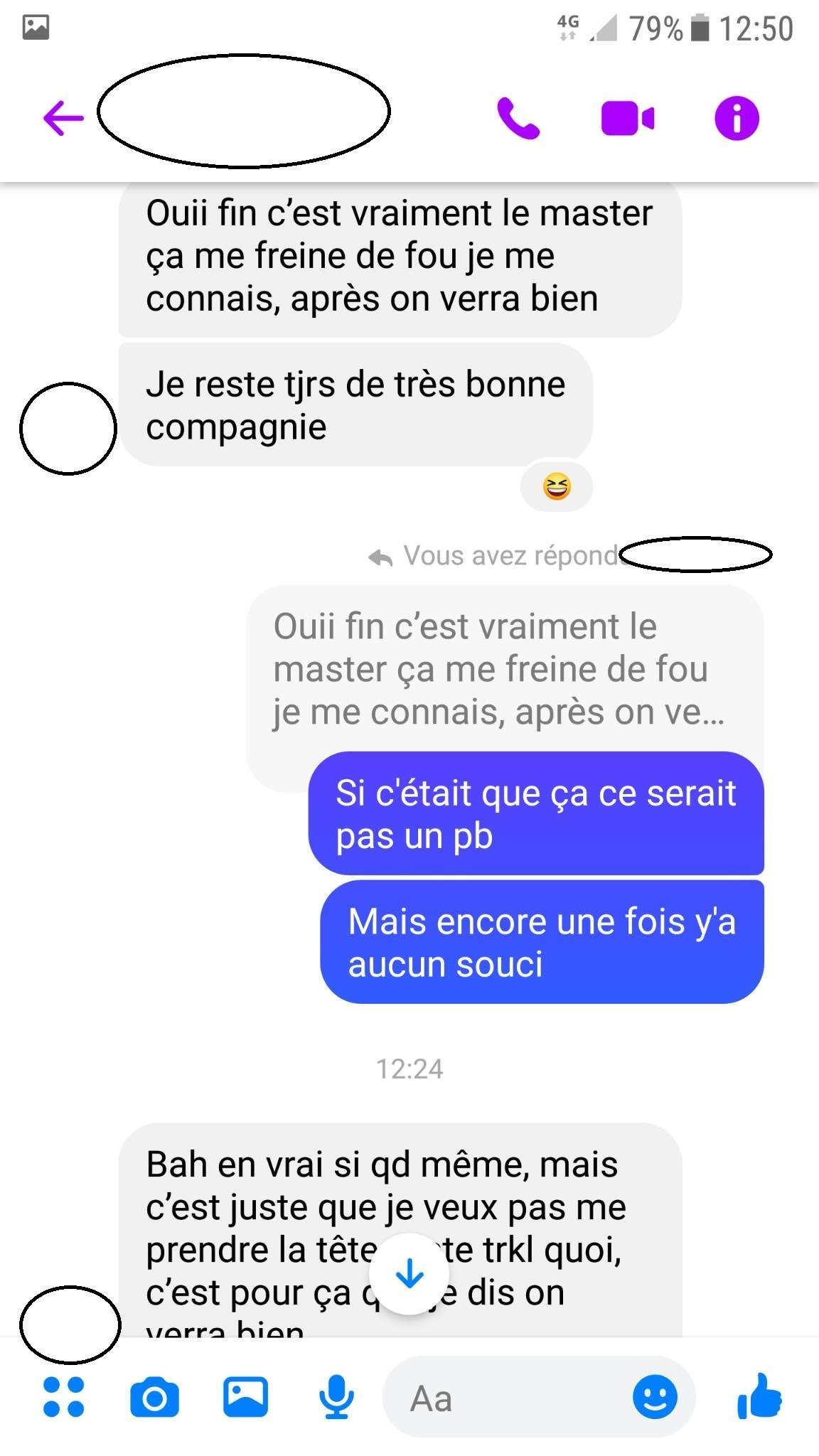Jump to latest messages with down arrow
Viewport: 819px width, 1456px height.
click(409, 1274)
